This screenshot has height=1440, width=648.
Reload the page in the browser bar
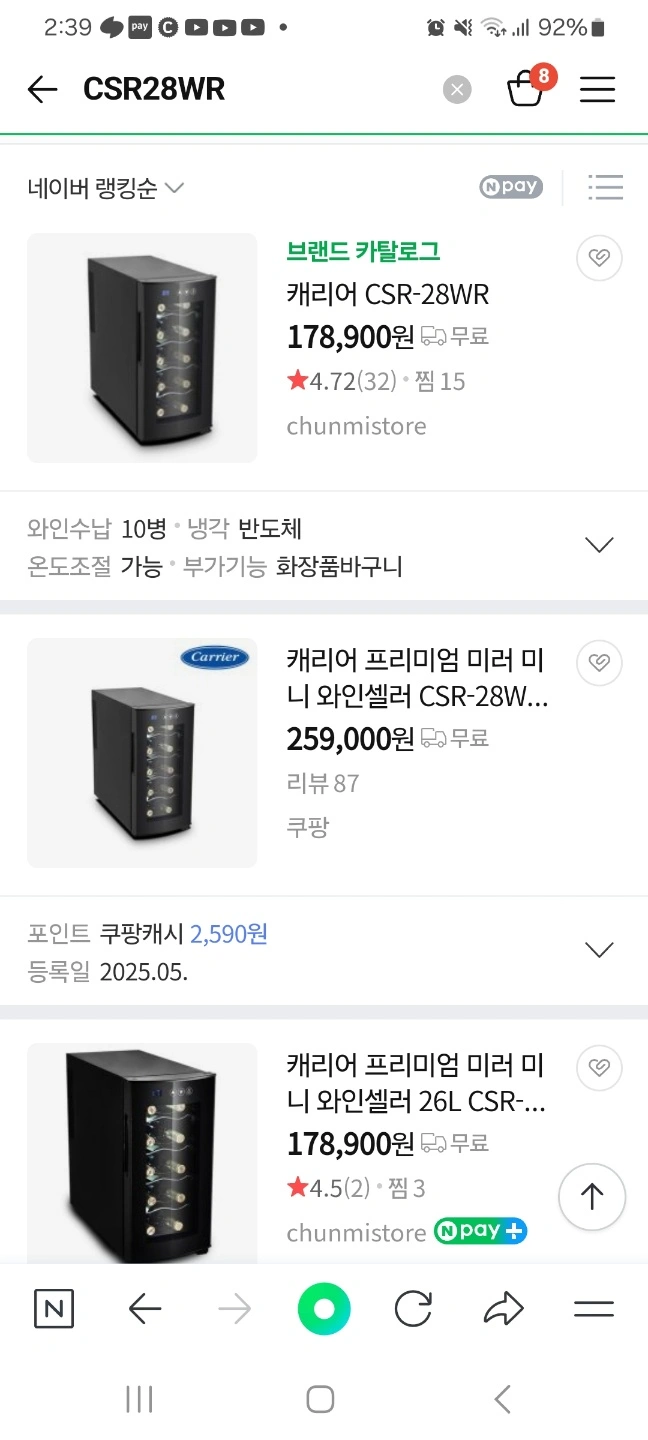click(413, 1309)
